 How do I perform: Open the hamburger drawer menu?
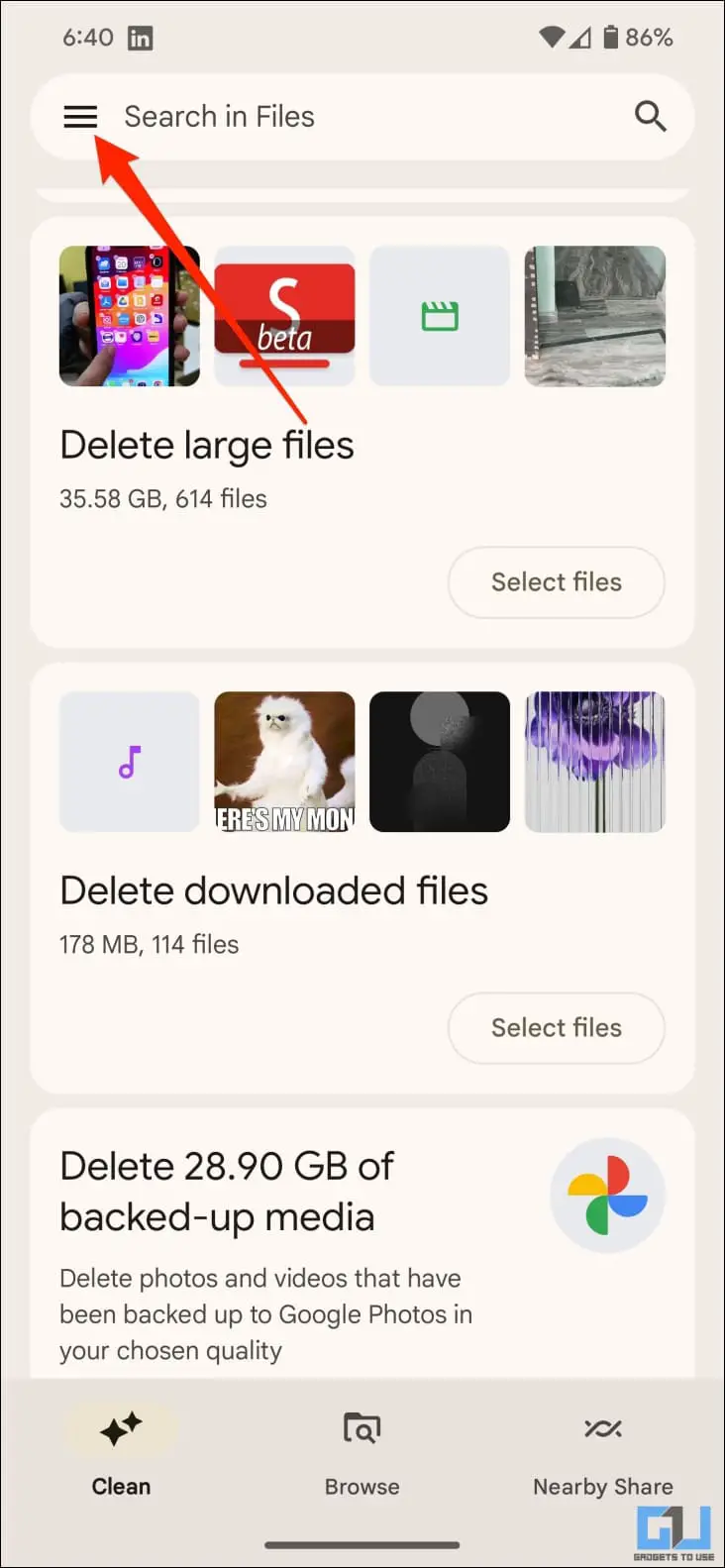(80, 117)
